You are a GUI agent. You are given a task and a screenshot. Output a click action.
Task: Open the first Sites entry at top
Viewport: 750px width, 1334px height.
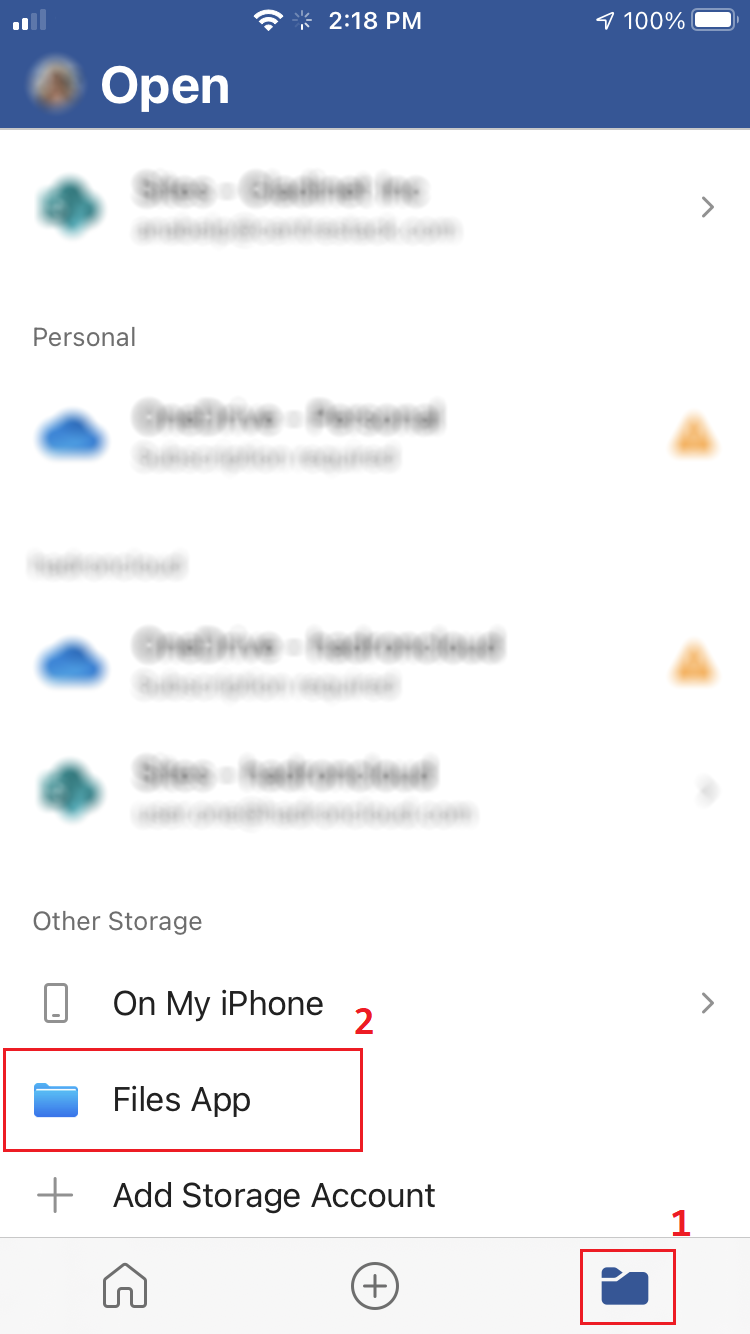click(374, 207)
